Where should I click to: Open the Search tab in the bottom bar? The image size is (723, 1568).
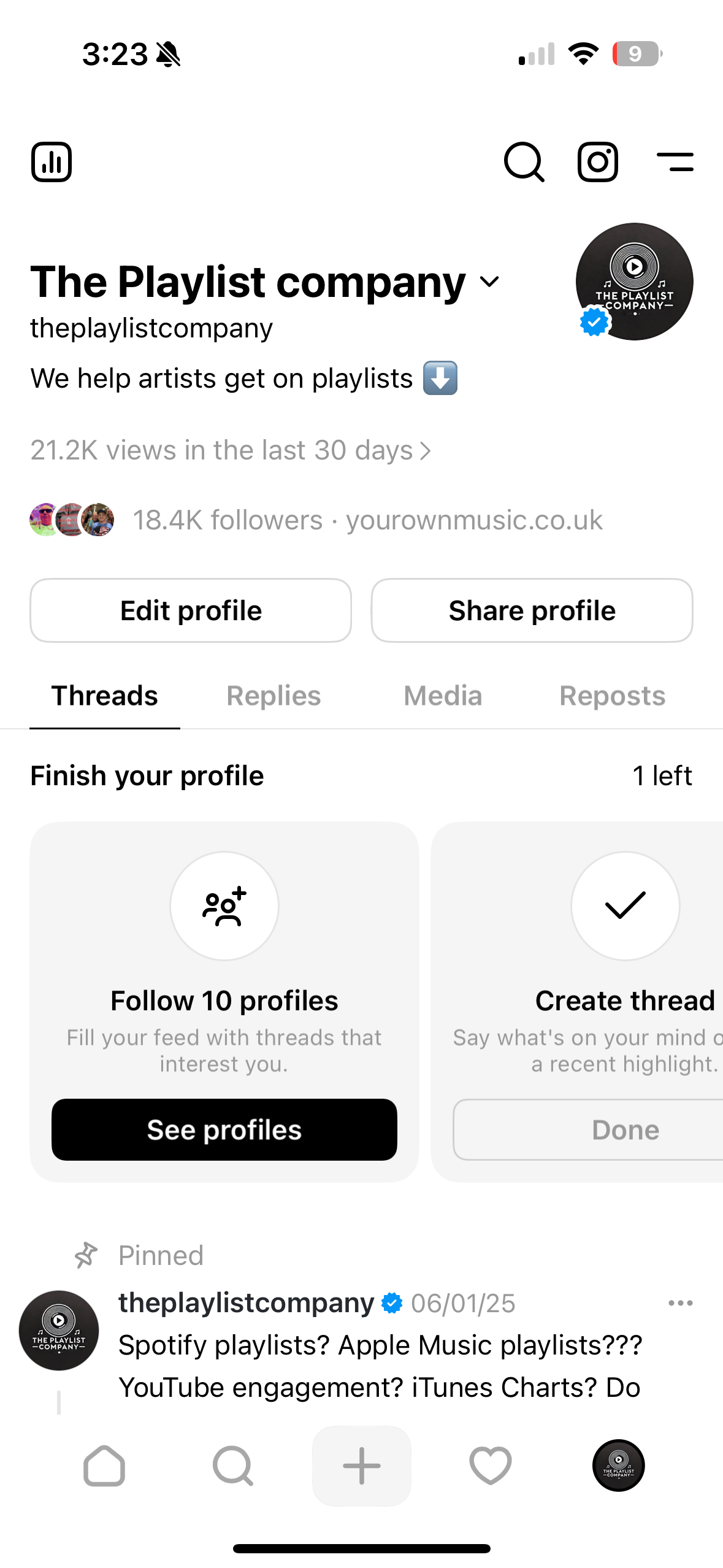click(233, 1466)
